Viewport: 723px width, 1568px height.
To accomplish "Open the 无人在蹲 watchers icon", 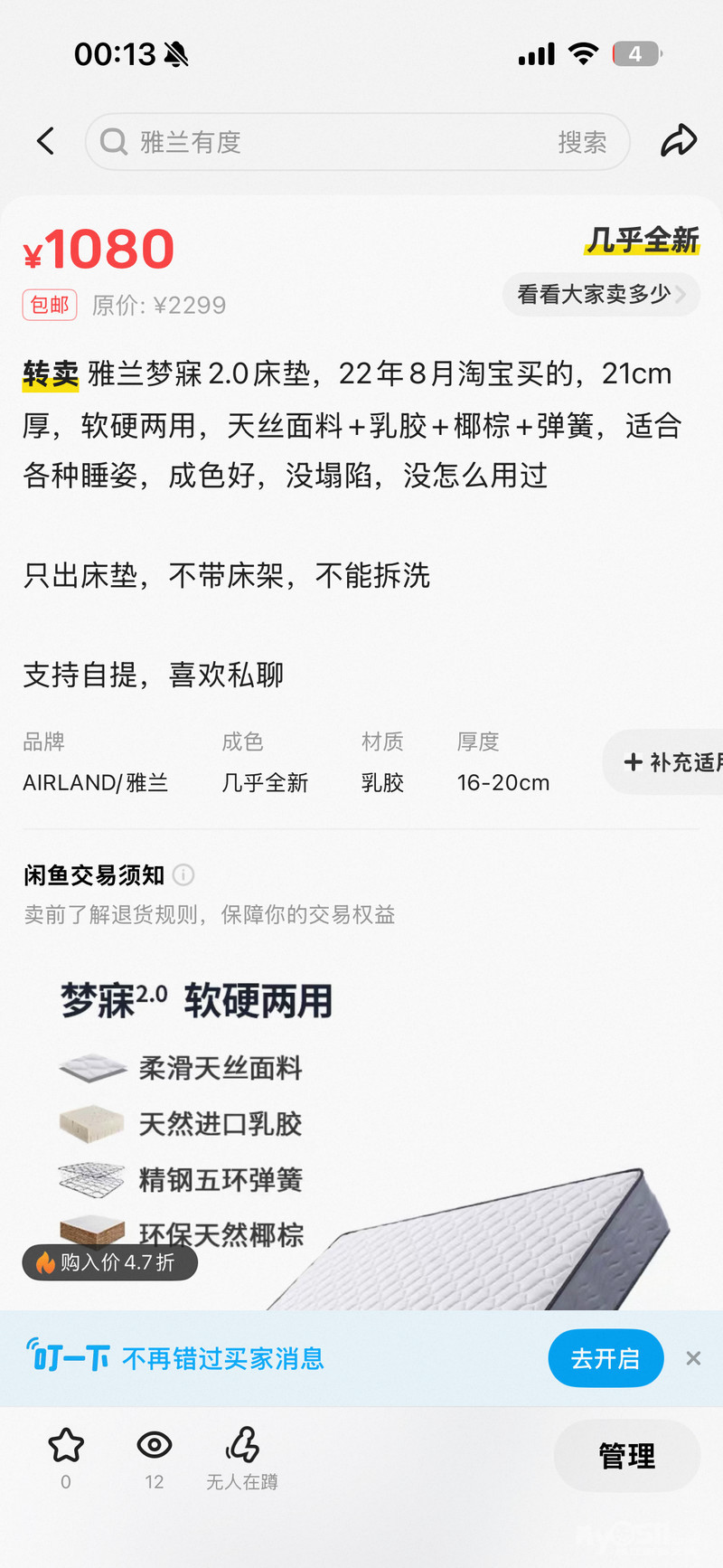I will 242,1446.
